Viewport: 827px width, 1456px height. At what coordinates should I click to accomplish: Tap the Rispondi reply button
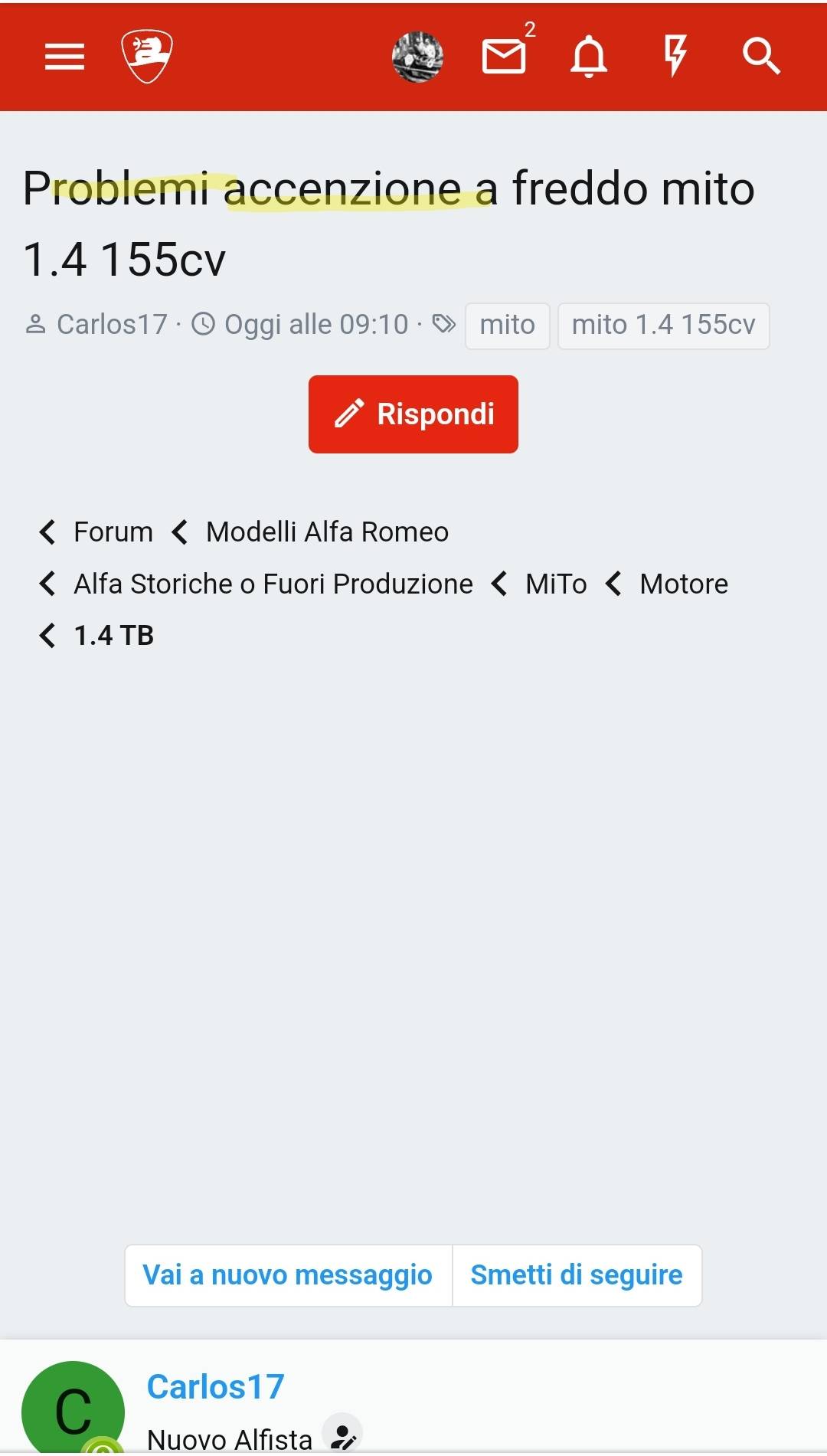pos(413,414)
